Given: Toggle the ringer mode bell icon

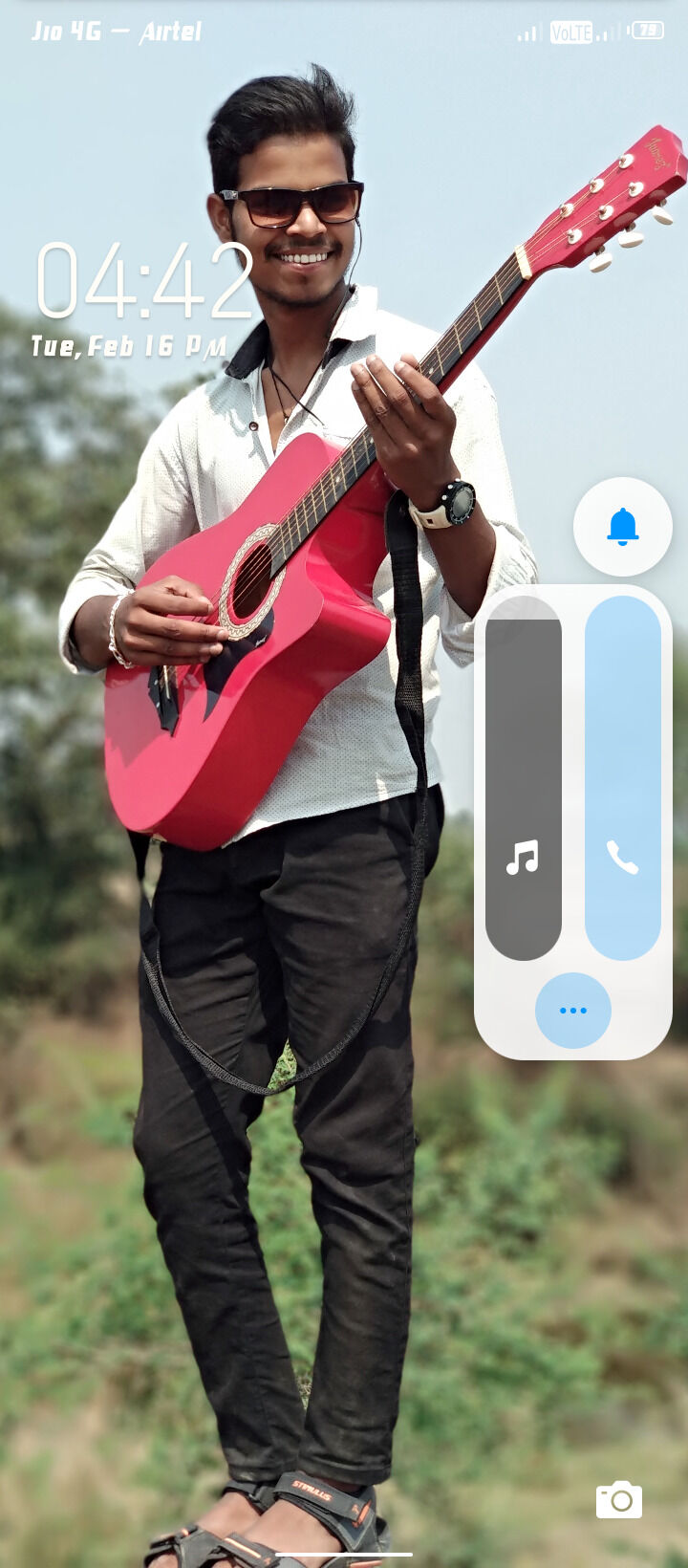Looking at the screenshot, I should 622,527.
